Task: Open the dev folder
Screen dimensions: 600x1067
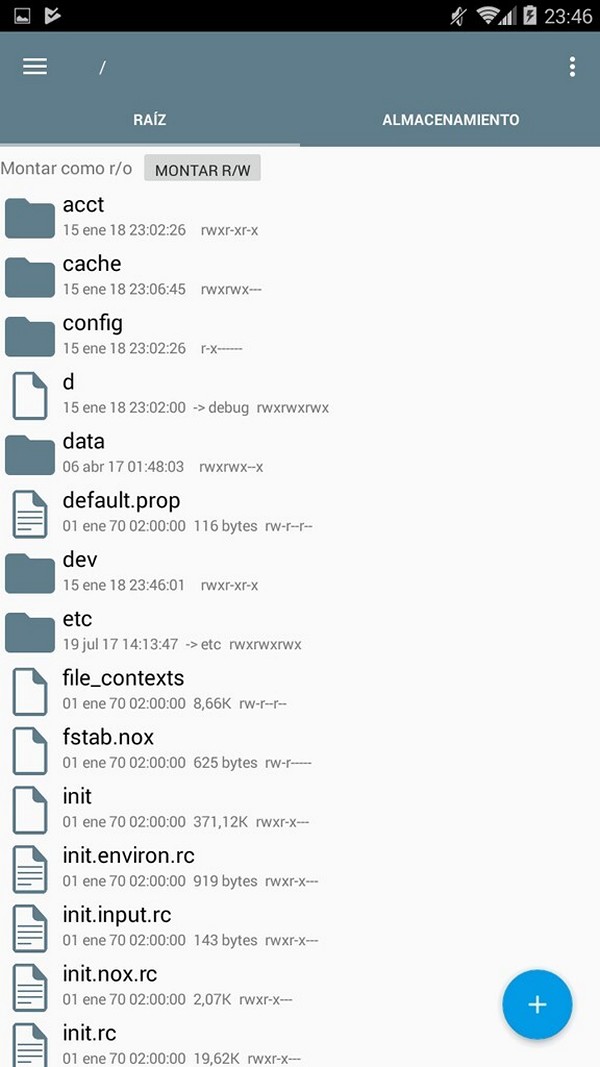Action: tap(300, 572)
